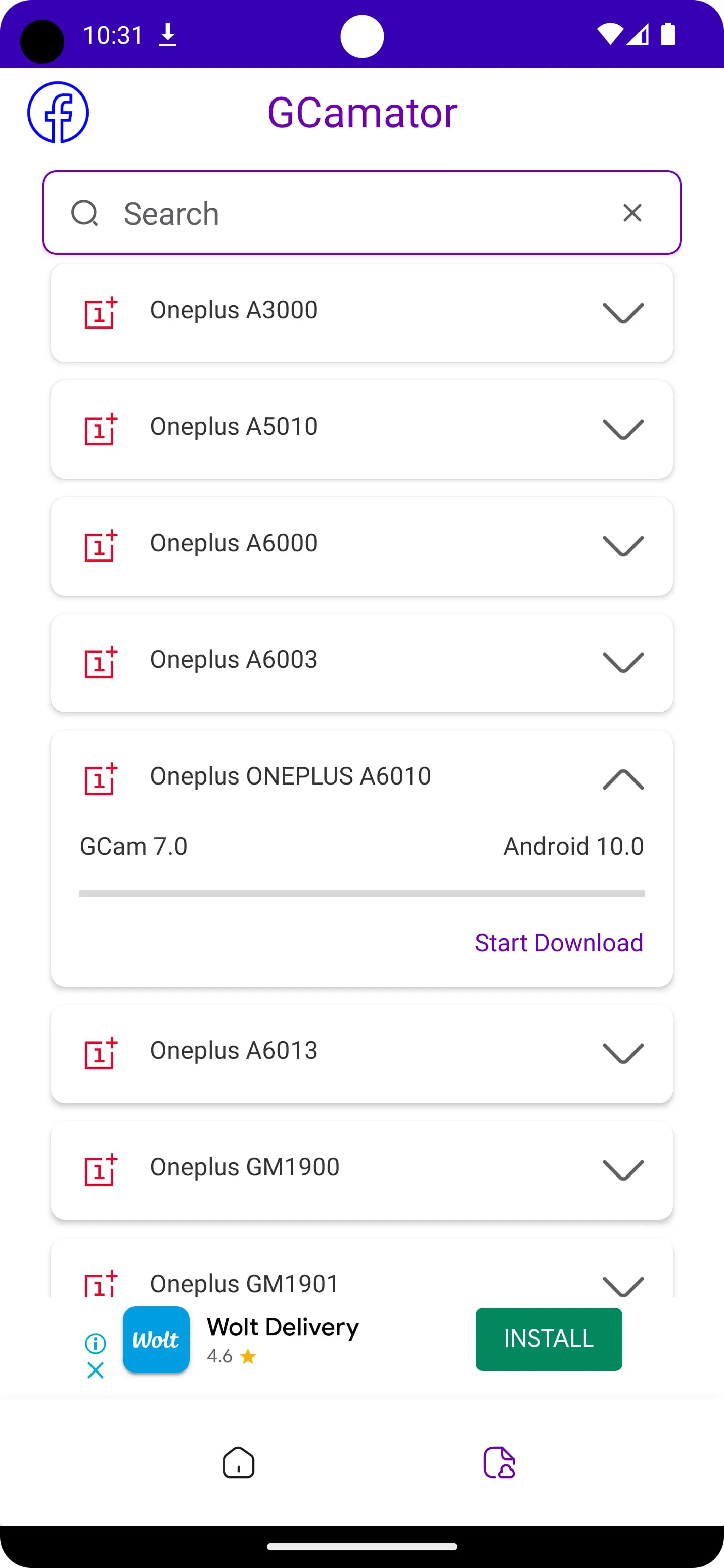Close the Wolt Delivery ad
This screenshot has width=724, height=1568.
(x=96, y=1370)
